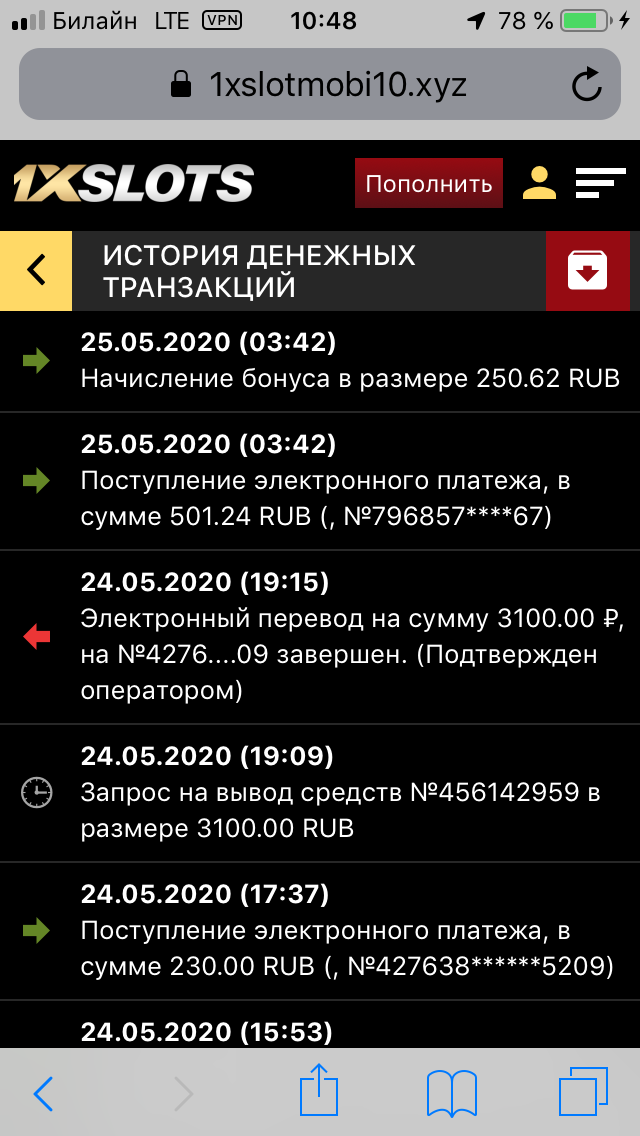The width and height of the screenshot is (640, 1136).
Task: Reload the page in Safari
Action: 587,85
